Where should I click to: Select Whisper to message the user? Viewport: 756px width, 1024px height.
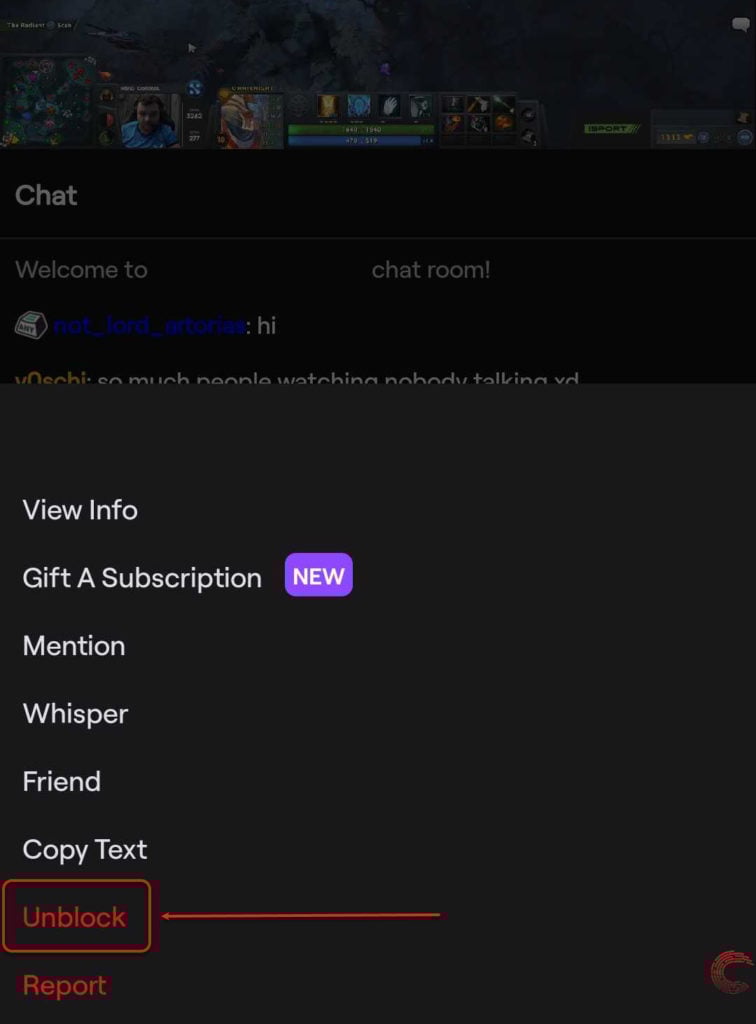74,714
